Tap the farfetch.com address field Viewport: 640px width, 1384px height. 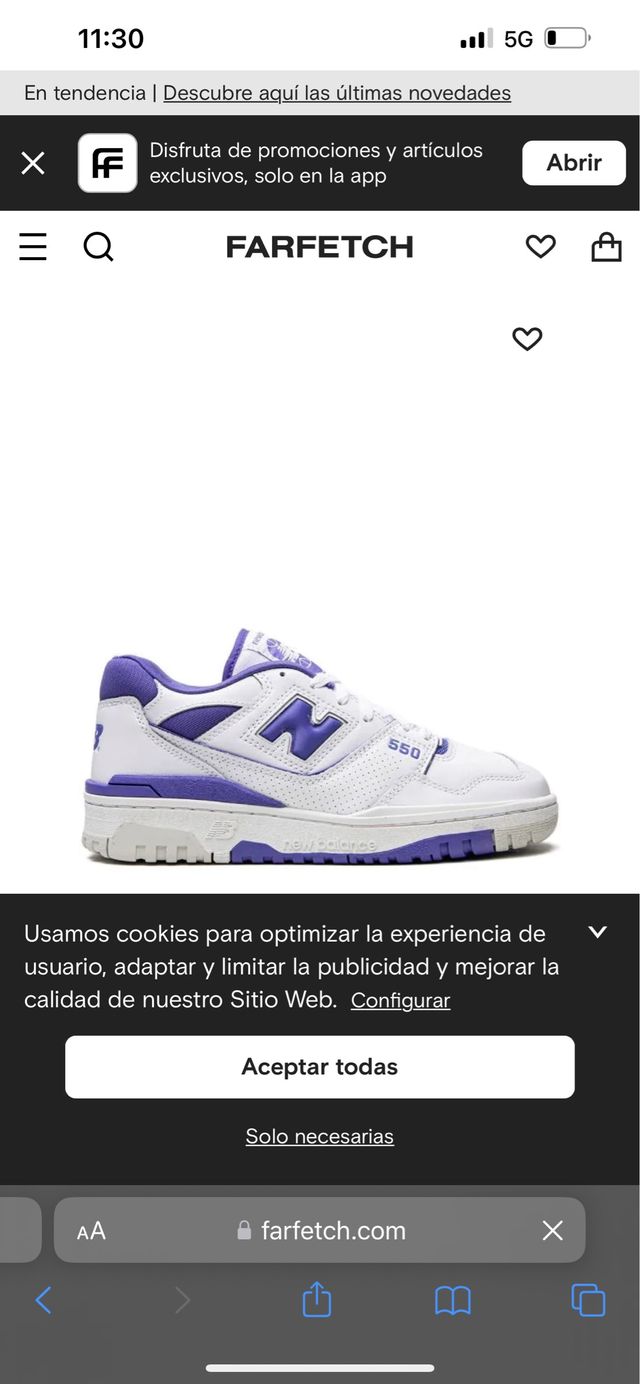322,1231
